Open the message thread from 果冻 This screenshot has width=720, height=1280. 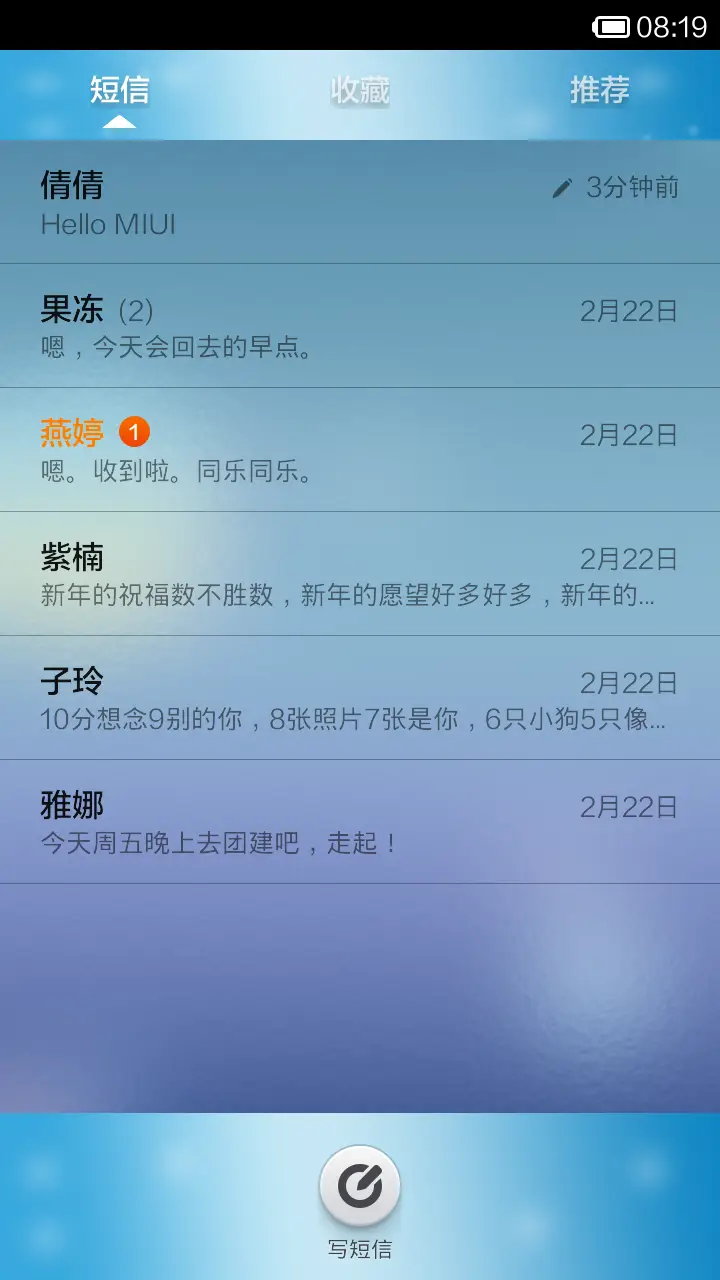[360, 327]
